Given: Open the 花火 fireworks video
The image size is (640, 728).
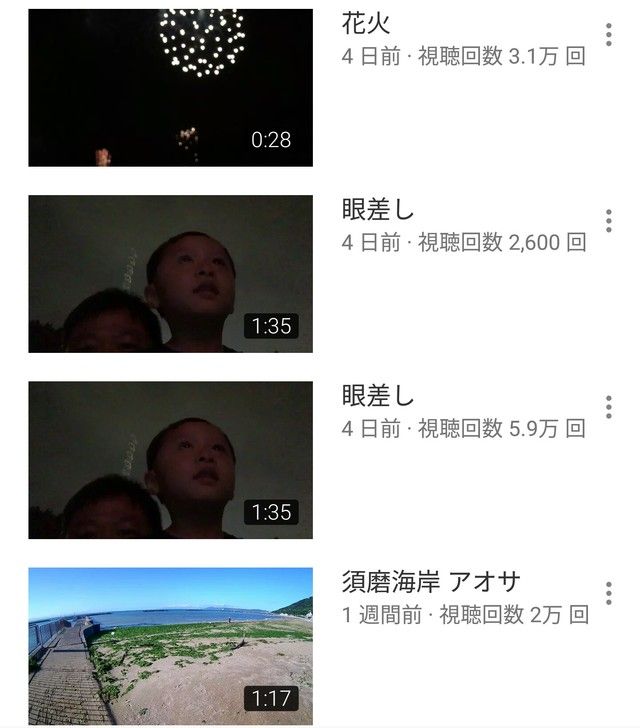Looking at the screenshot, I should pyautogui.click(x=170, y=88).
